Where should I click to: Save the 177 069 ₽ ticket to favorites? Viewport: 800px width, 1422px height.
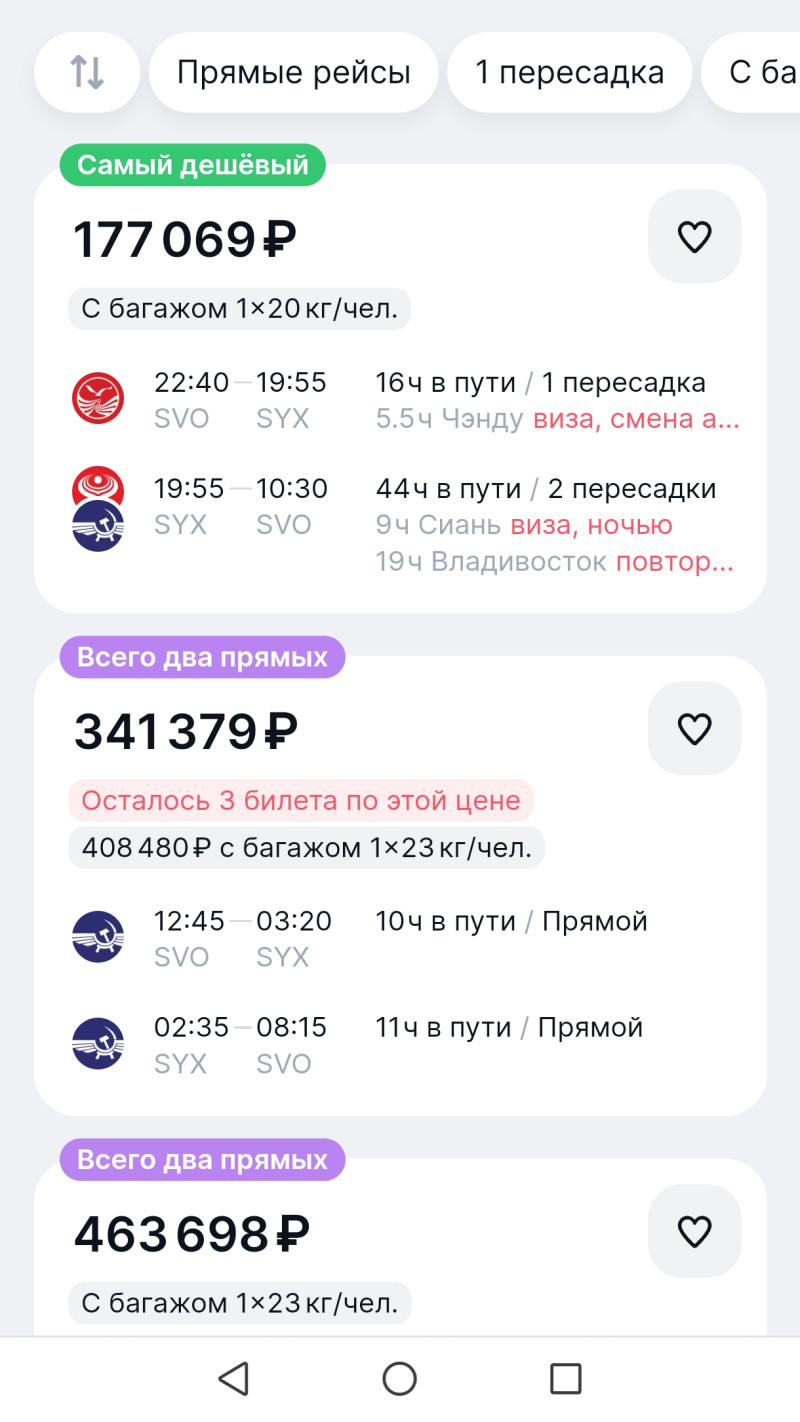coord(694,237)
